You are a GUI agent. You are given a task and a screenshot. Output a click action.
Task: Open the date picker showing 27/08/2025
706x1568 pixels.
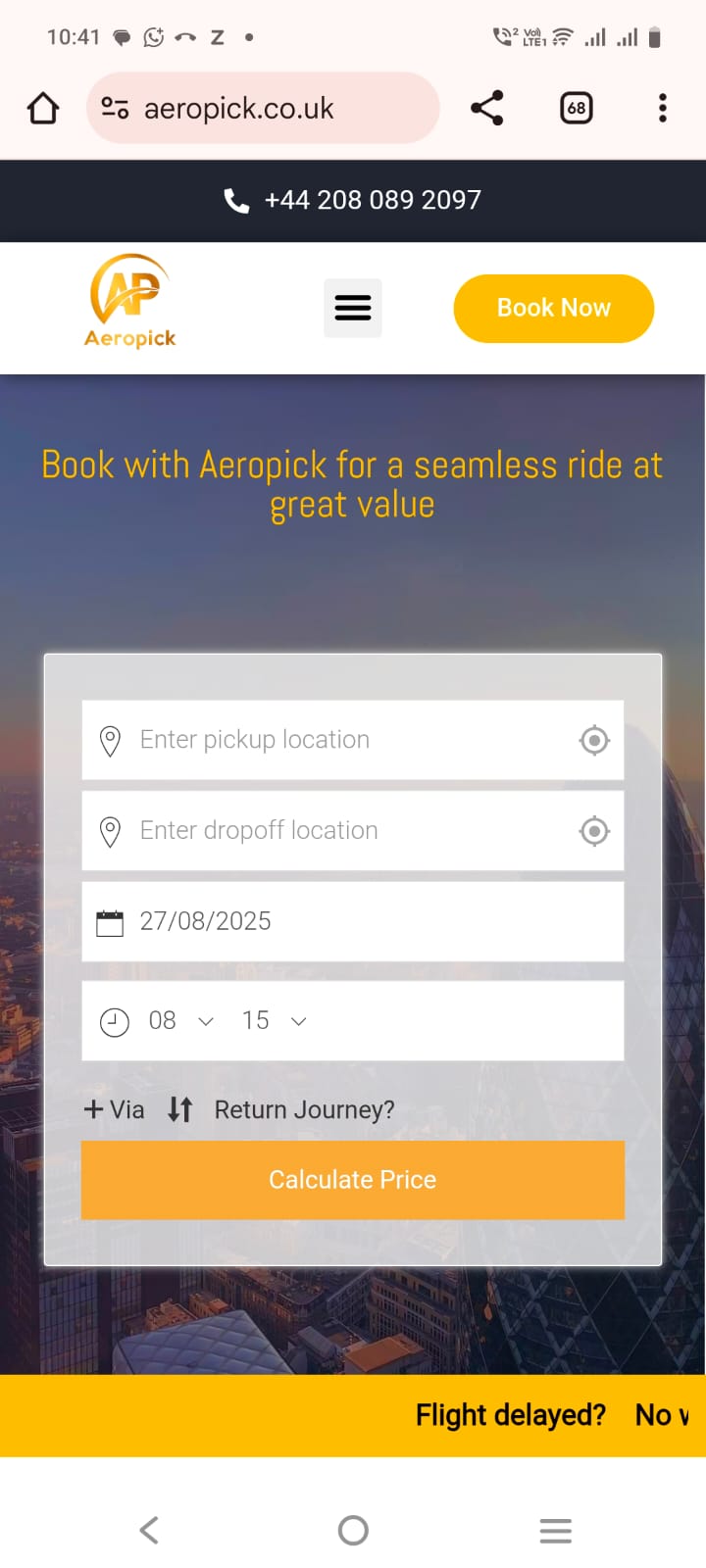pos(353,921)
